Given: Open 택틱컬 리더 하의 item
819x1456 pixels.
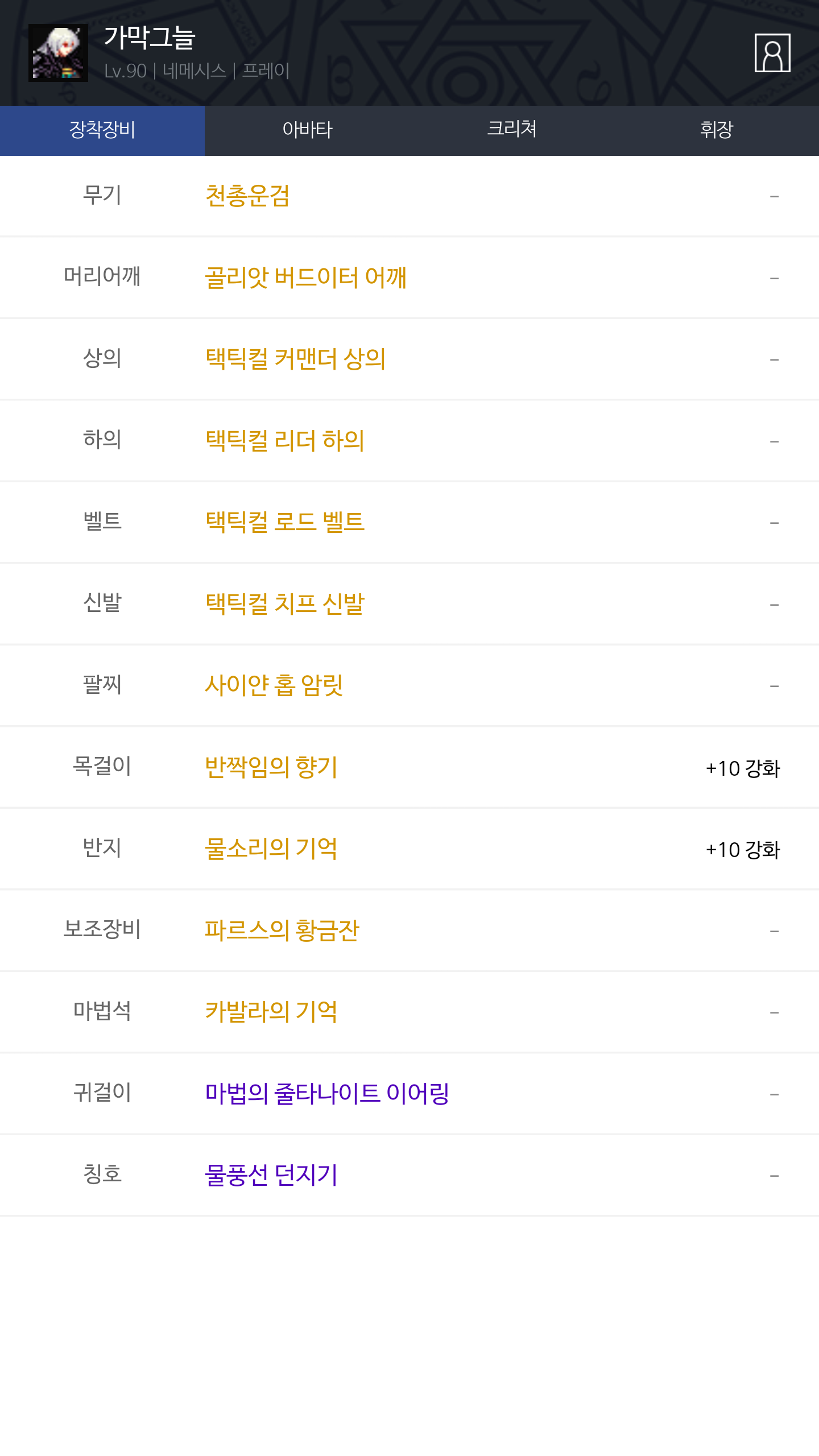Looking at the screenshot, I should coord(285,441).
